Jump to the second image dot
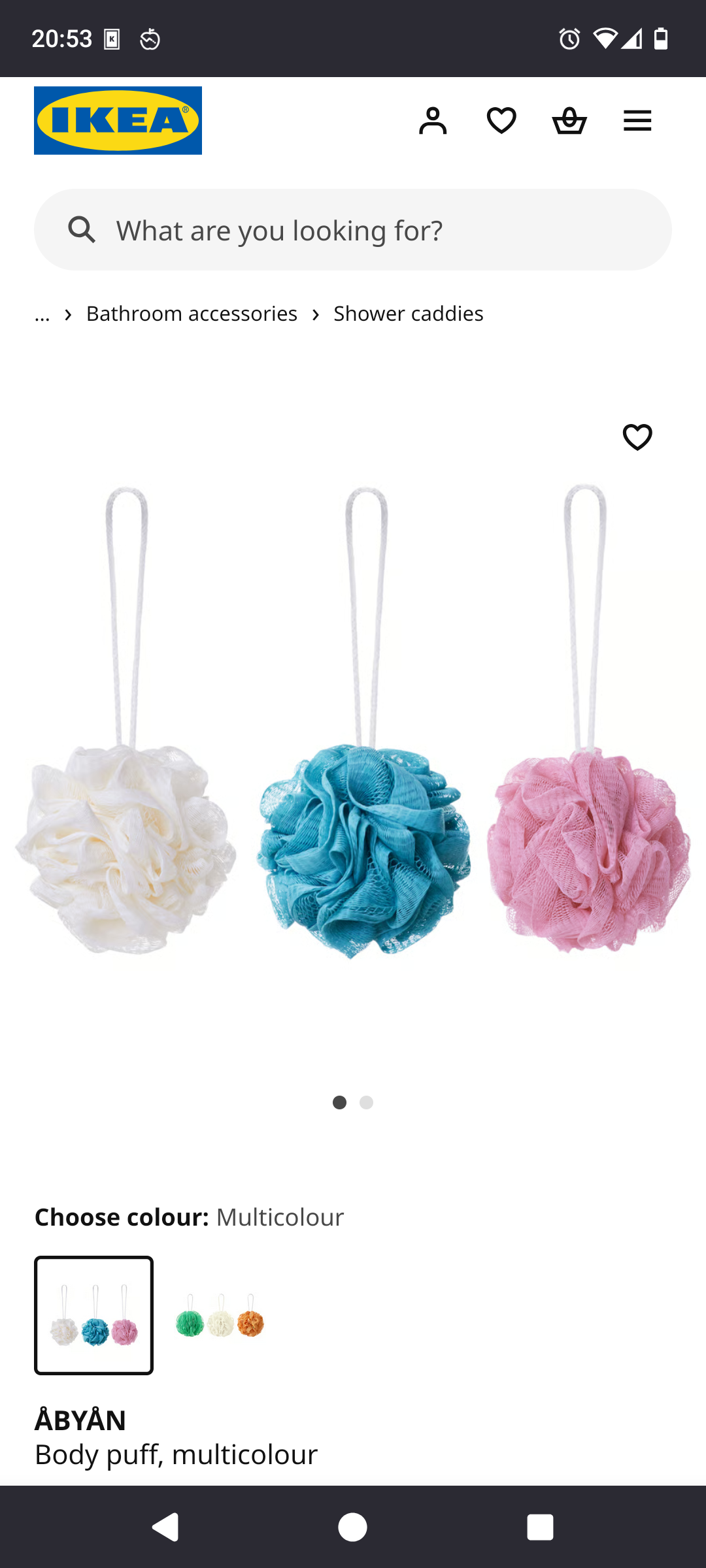 click(x=367, y=1103)
